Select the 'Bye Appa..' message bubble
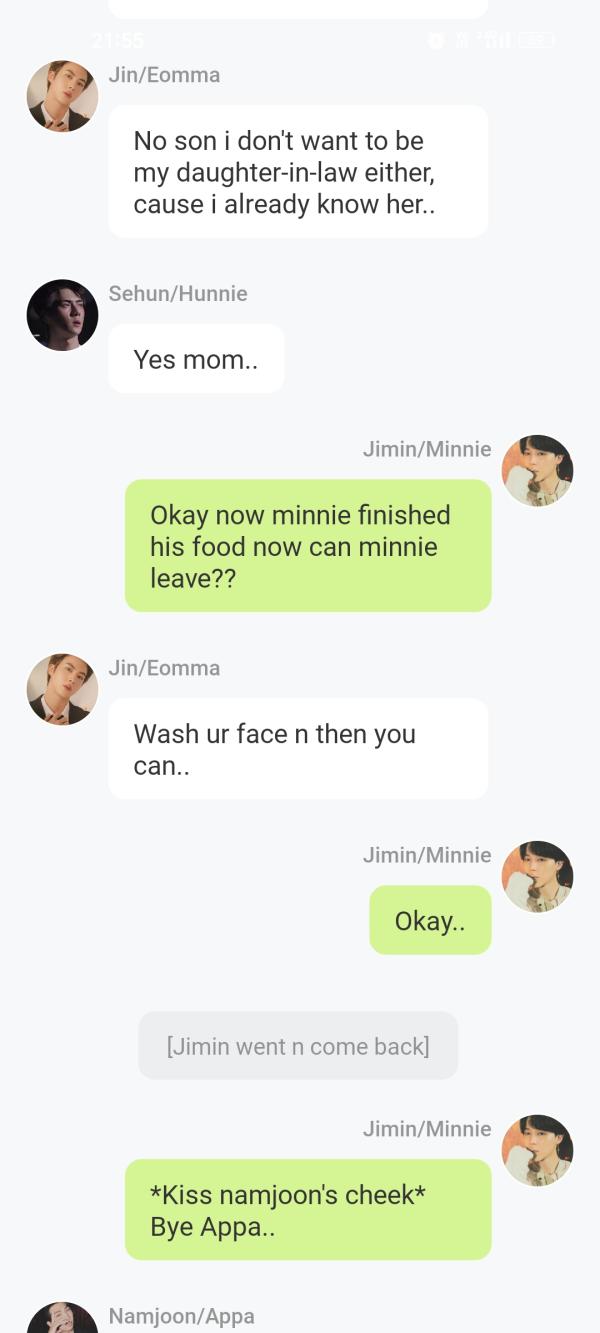Viewport: 600px width, 1333px height. pos(308,1210)
